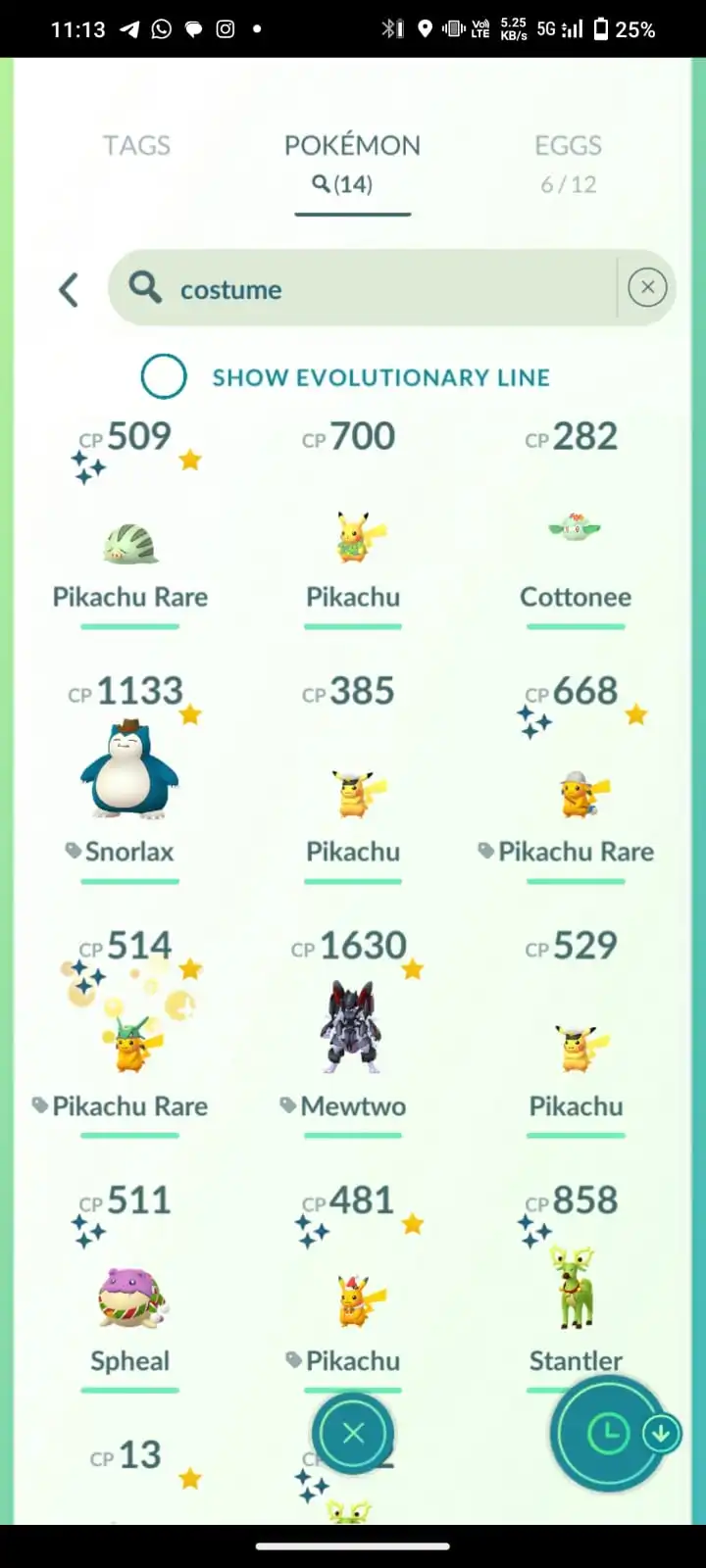The height and width of the screenshot is (1568, 706).
Task: Close the Pokémon list with X button
Action: tap(353, 1434)
